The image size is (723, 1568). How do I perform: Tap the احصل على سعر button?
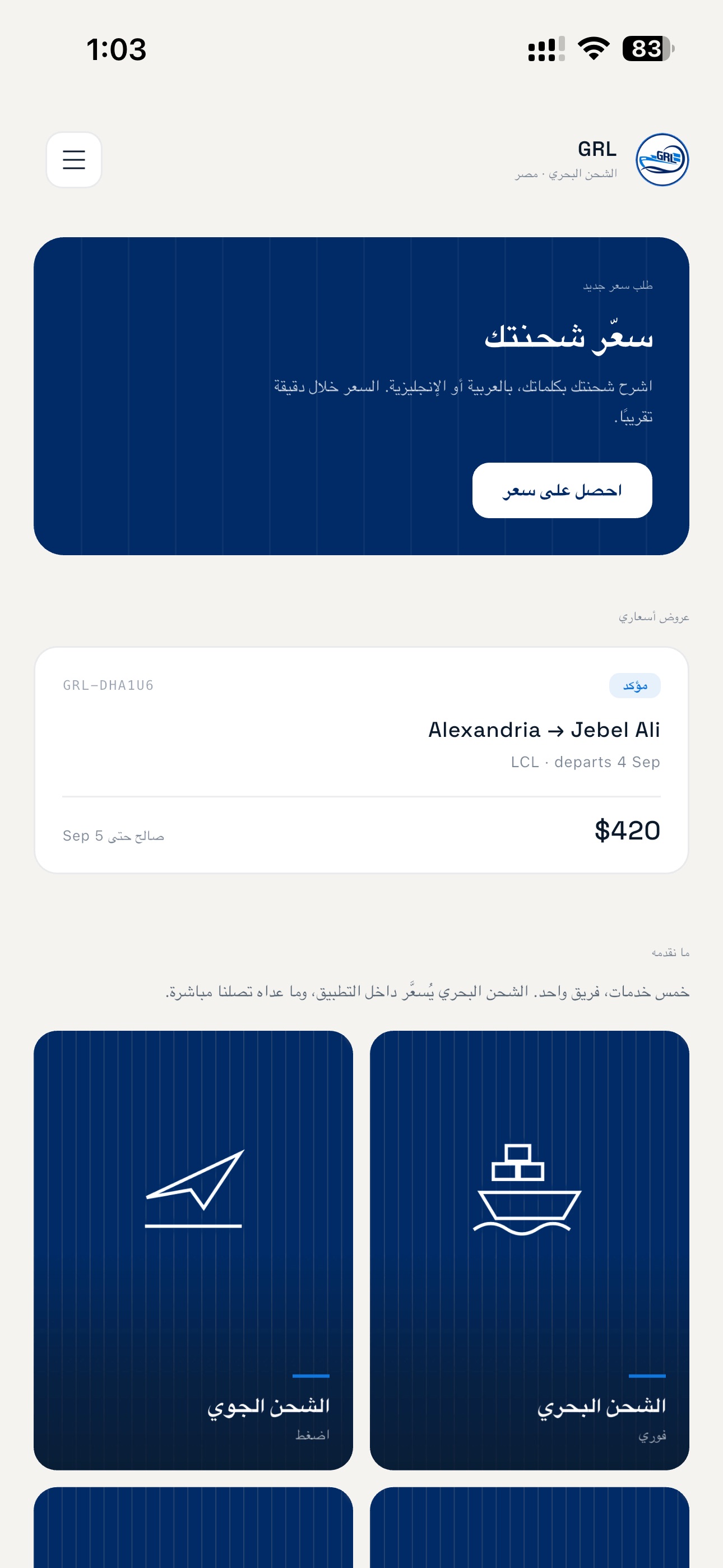(x=562, y=490)
